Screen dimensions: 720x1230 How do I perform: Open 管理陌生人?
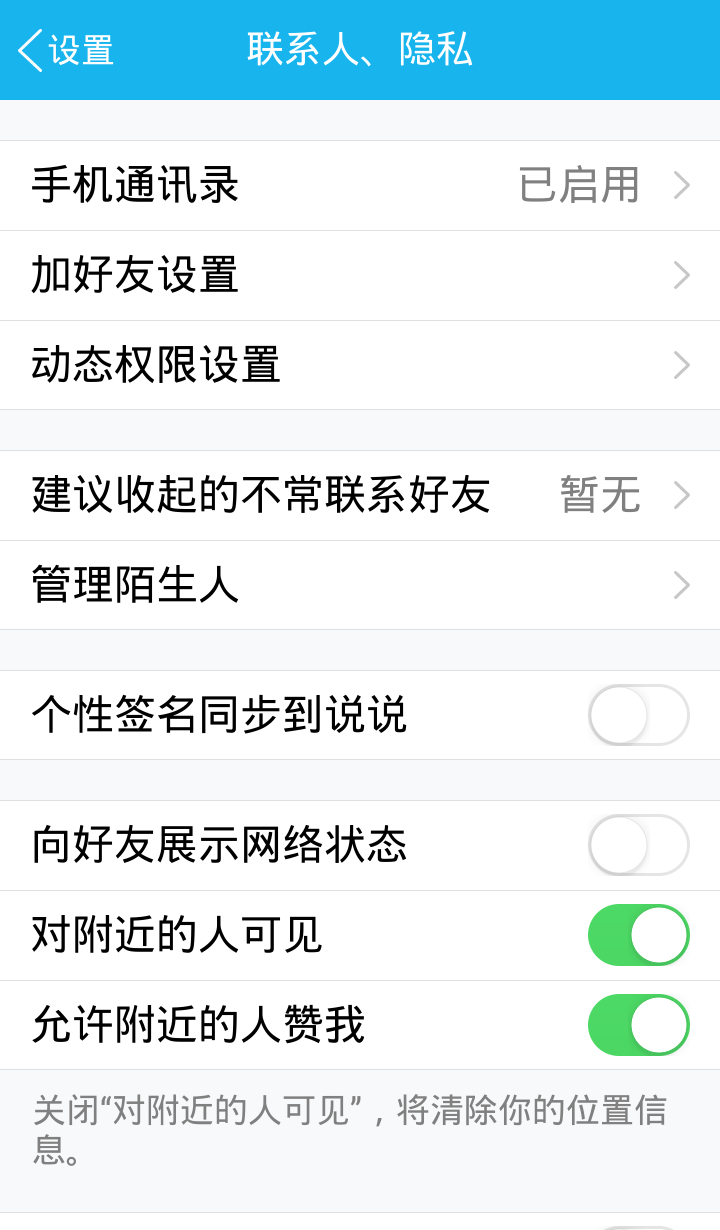pyautogui.click(x=360, y=585)
